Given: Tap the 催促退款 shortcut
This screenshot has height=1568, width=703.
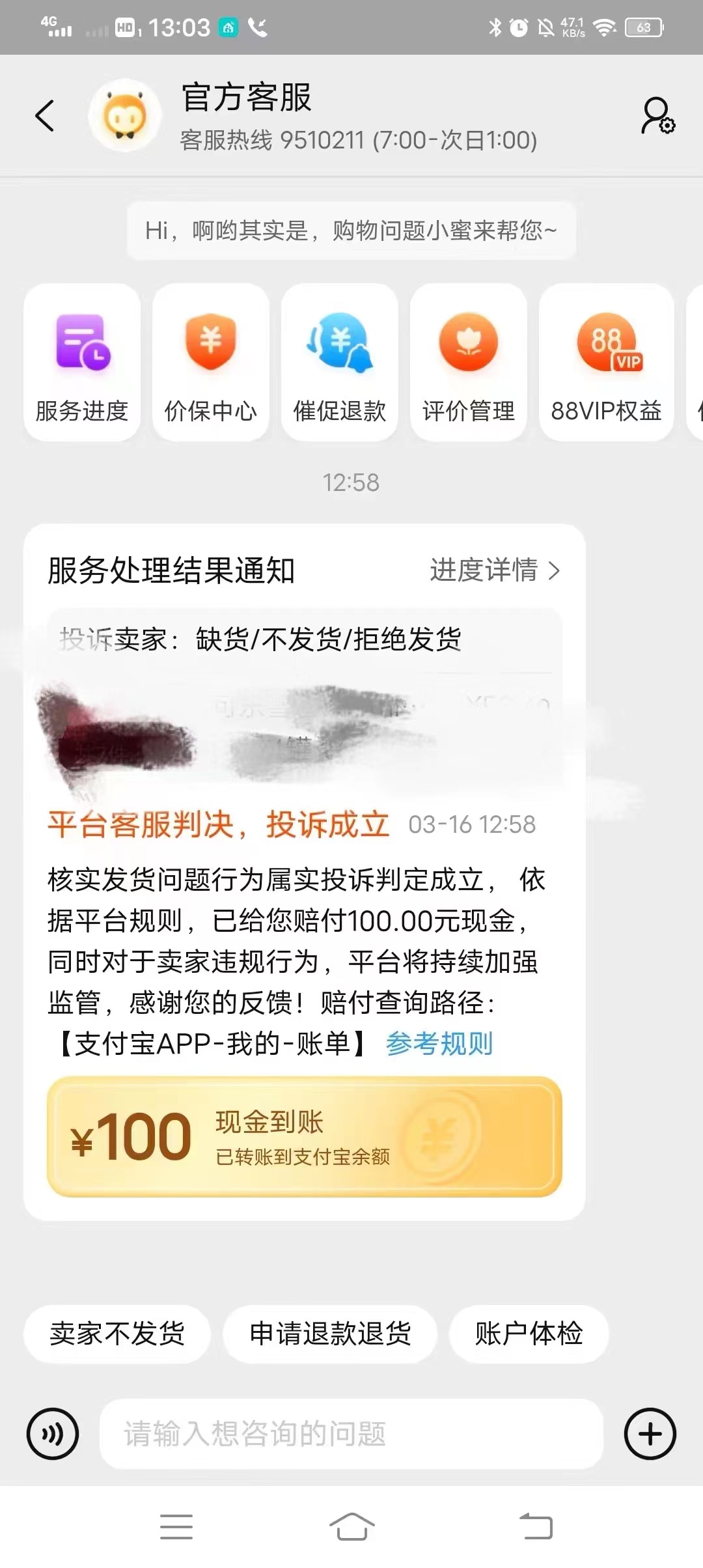Looking at the screenshot, I should 340,363.
